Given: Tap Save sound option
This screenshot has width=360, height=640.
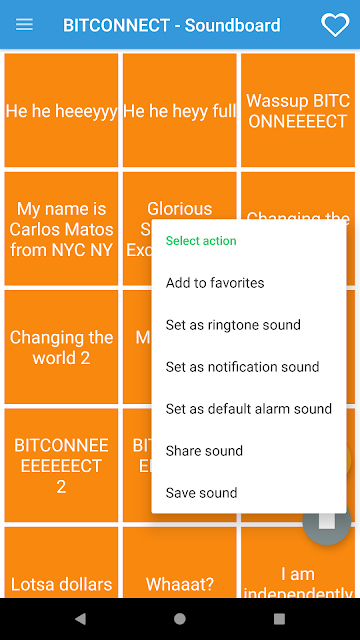Looking at the screenshot, I should click(x=249, y=493).
